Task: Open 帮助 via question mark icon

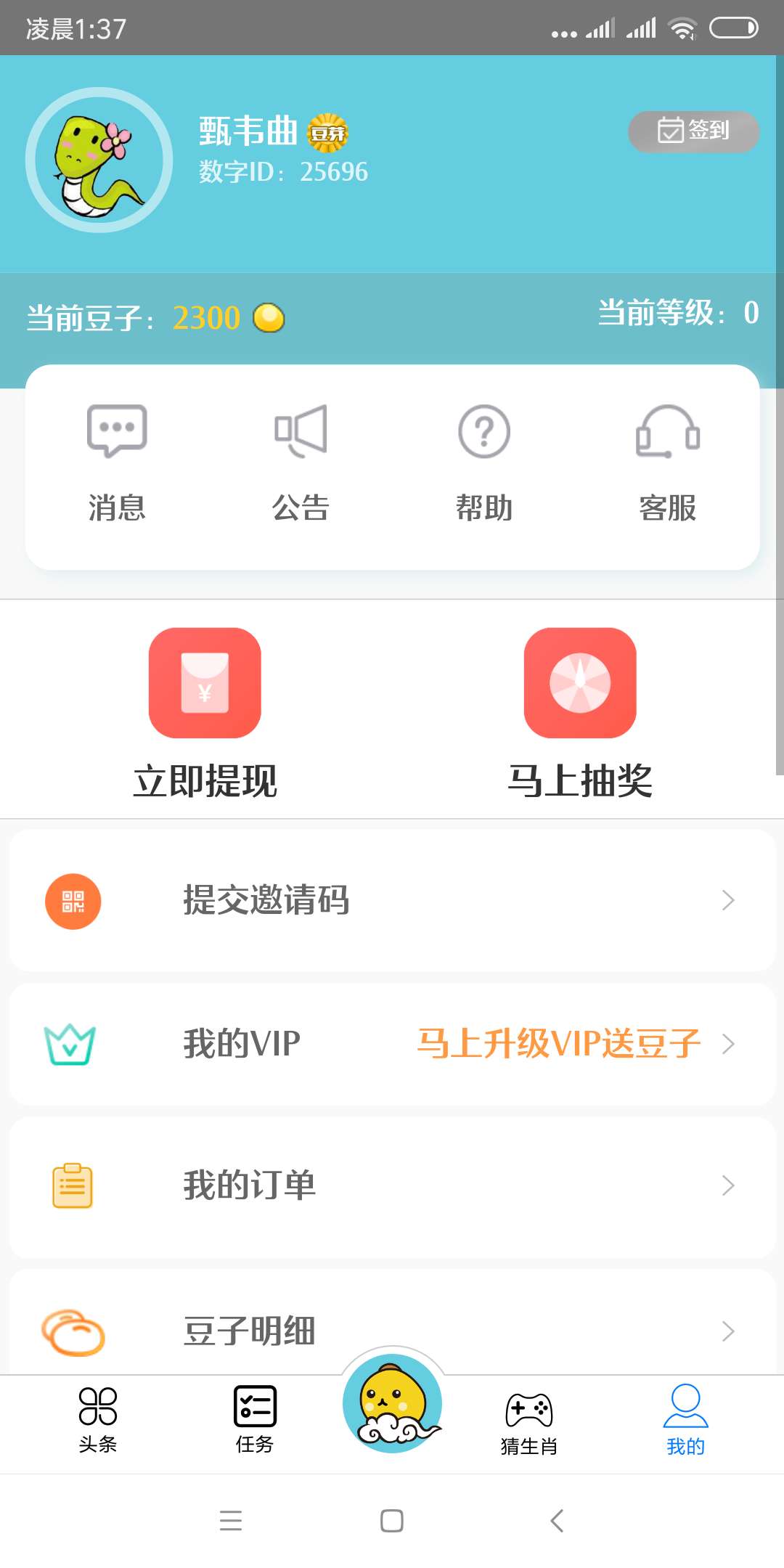Action: (485, 431)
